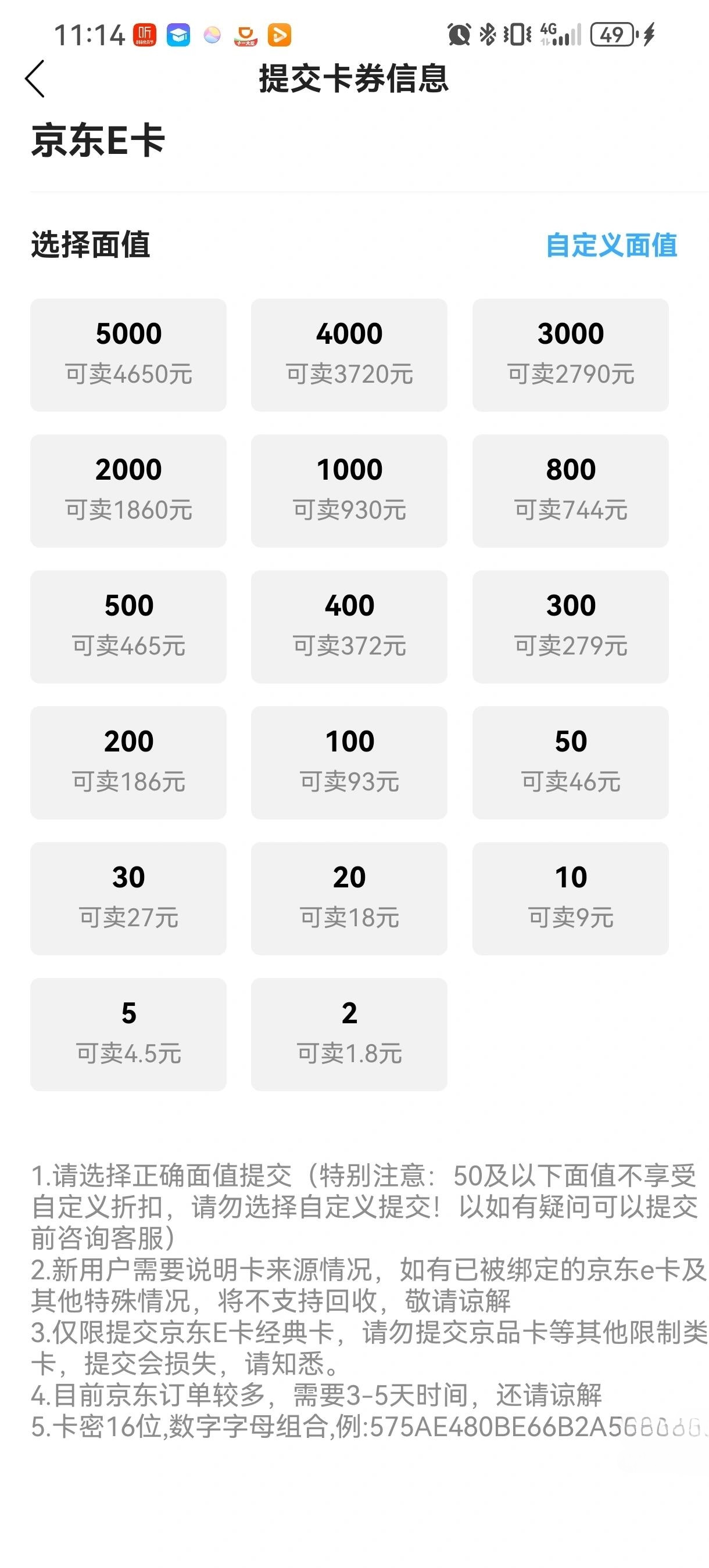Pick the 3000 face value option
This screenshot has height=1568, width=709.
tap(570, 355)
